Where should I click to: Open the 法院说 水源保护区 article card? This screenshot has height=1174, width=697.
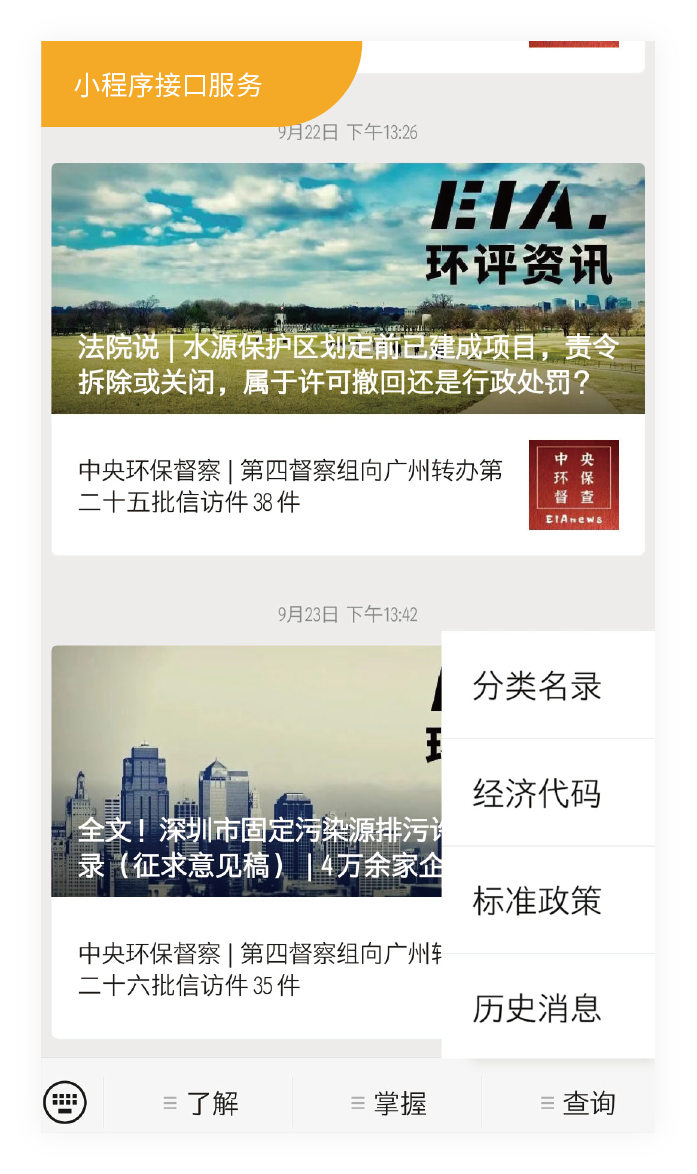[x=347, y=288]
